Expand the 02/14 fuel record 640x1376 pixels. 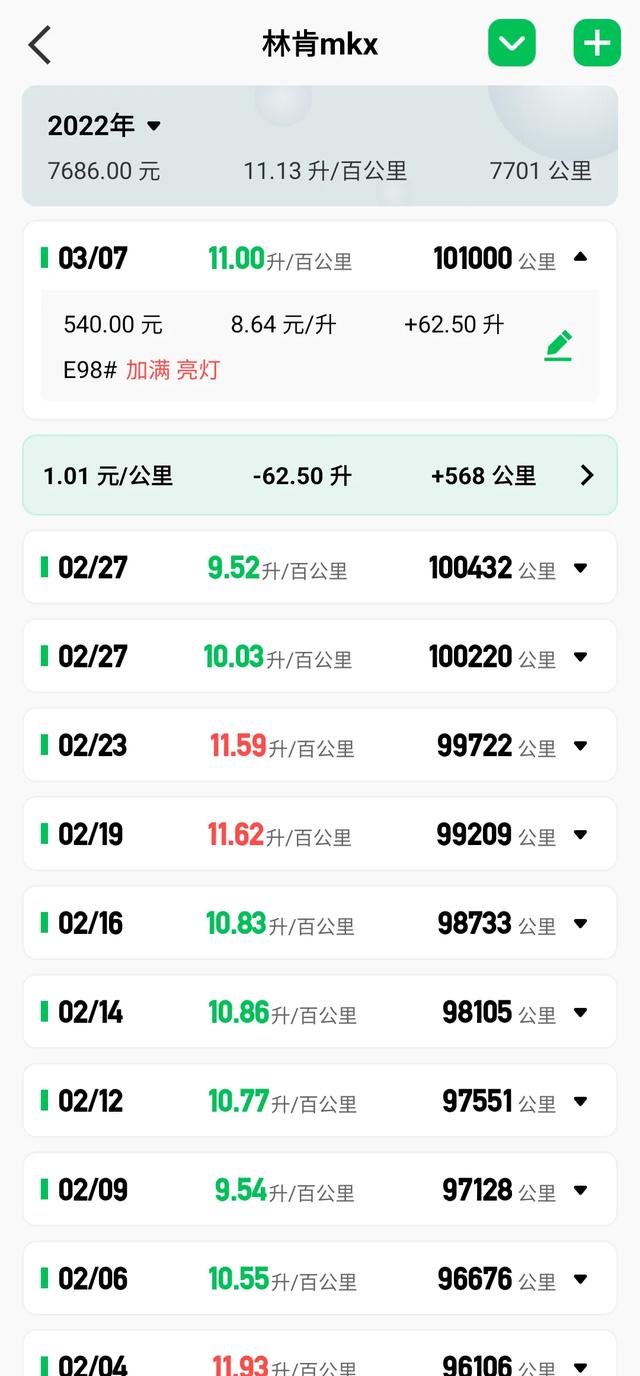pos(580,1013)
